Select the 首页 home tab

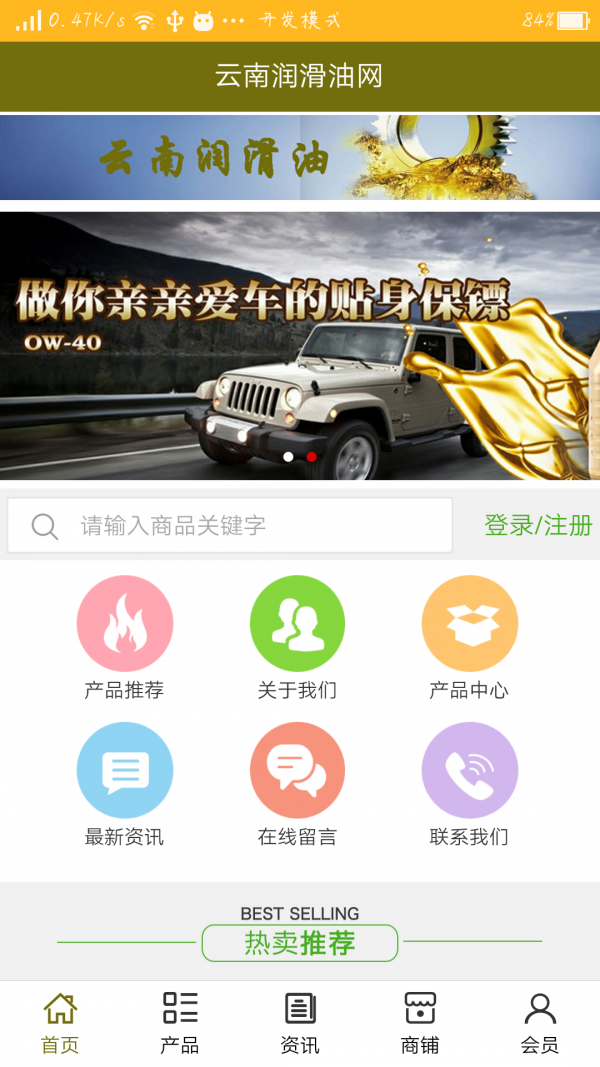[60, 1022]
